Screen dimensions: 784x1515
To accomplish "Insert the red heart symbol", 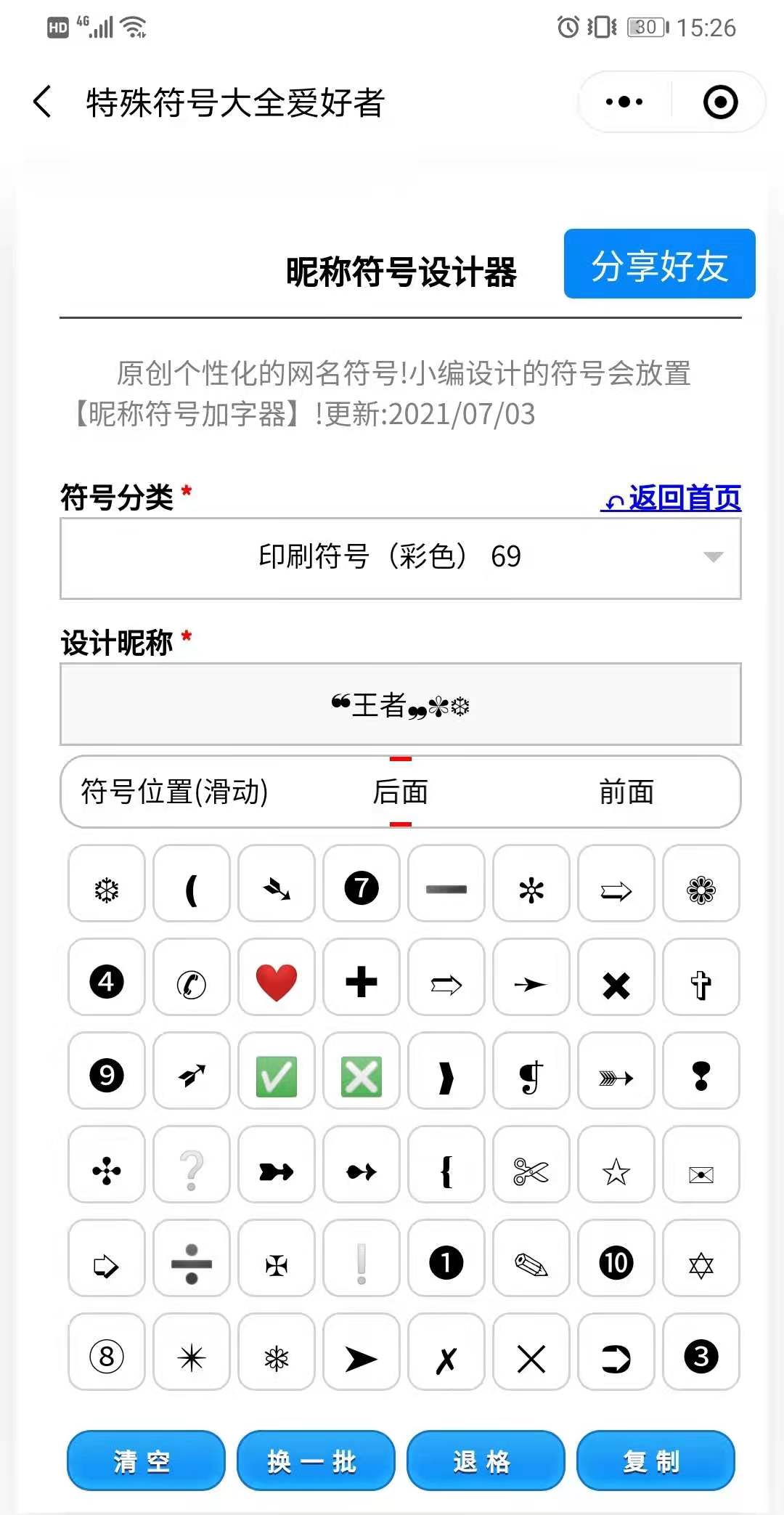I will click(x=277, y=982).
